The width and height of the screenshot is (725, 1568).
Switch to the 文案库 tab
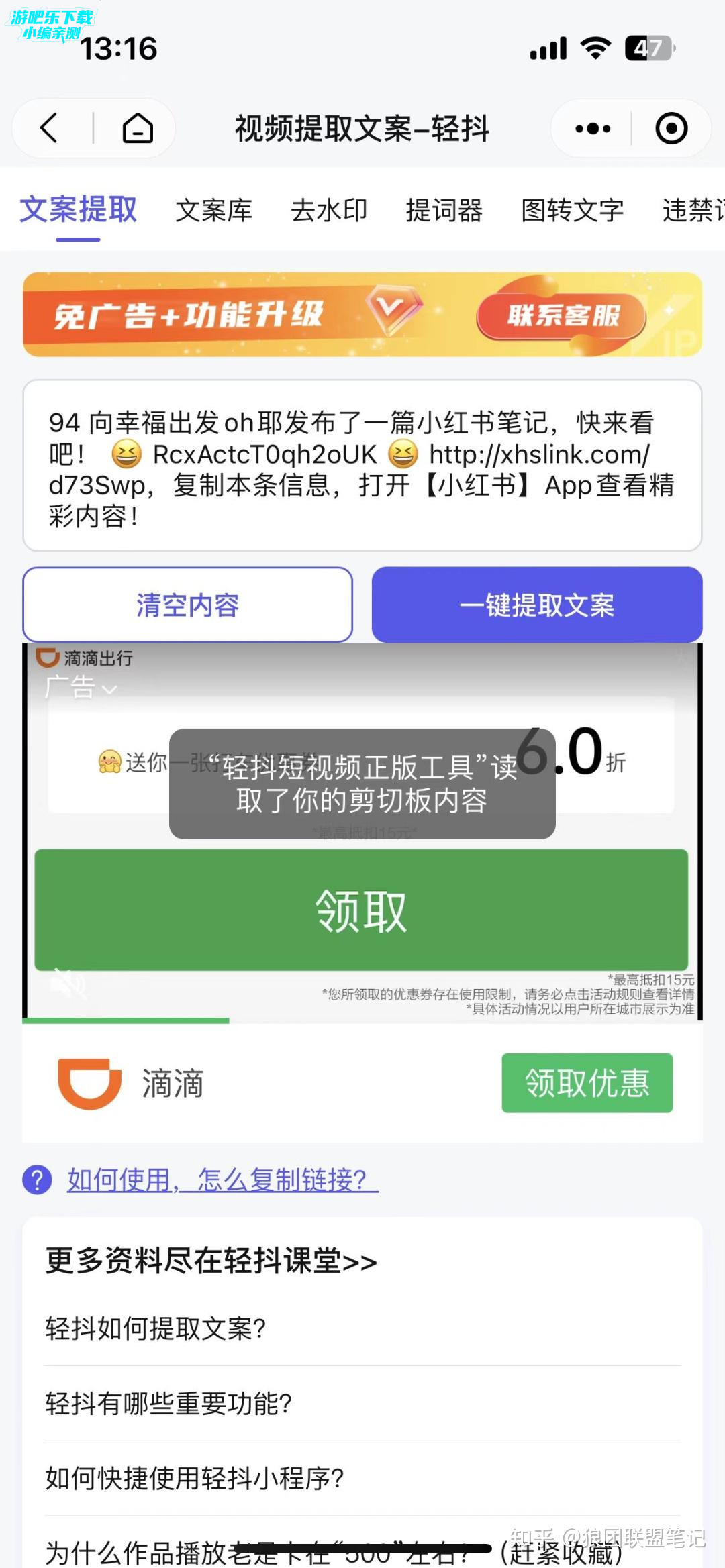pyautogui.click(x=213, y=211)
